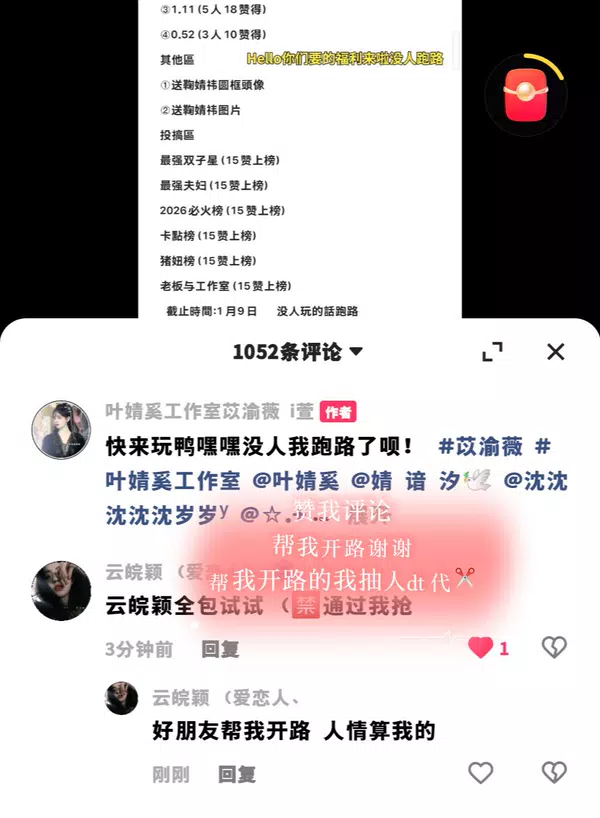Viewport: 600px width, 818px height.
Task: Reply to the 云皖颖全包试试 comment
Action: pyautogui.click(x=220, y=649)
